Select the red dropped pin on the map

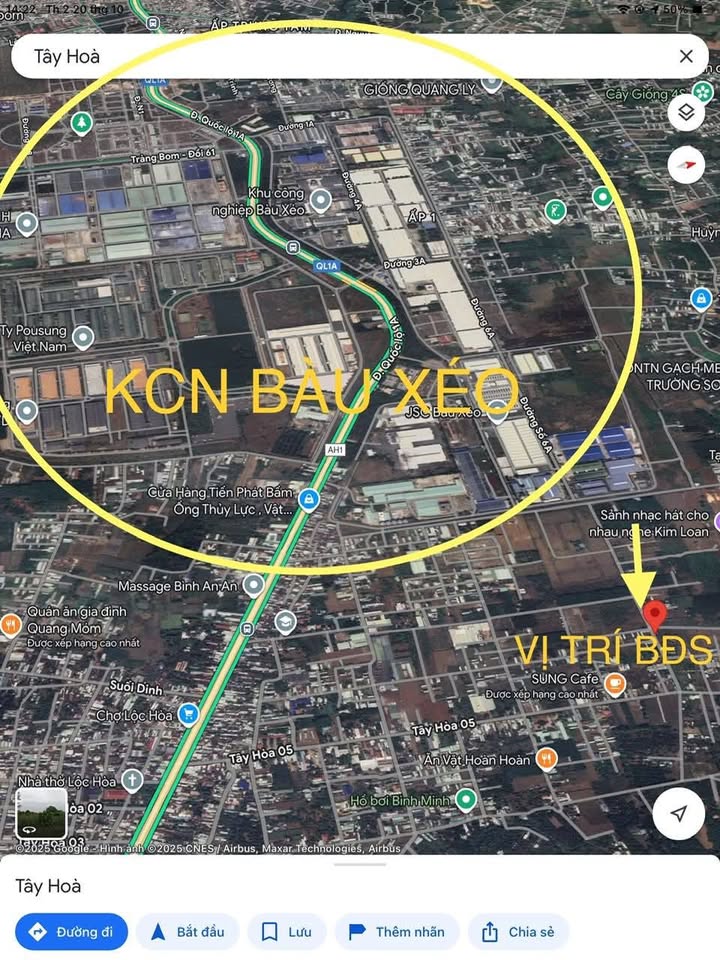pyautogui.click(x=654, y=614)
